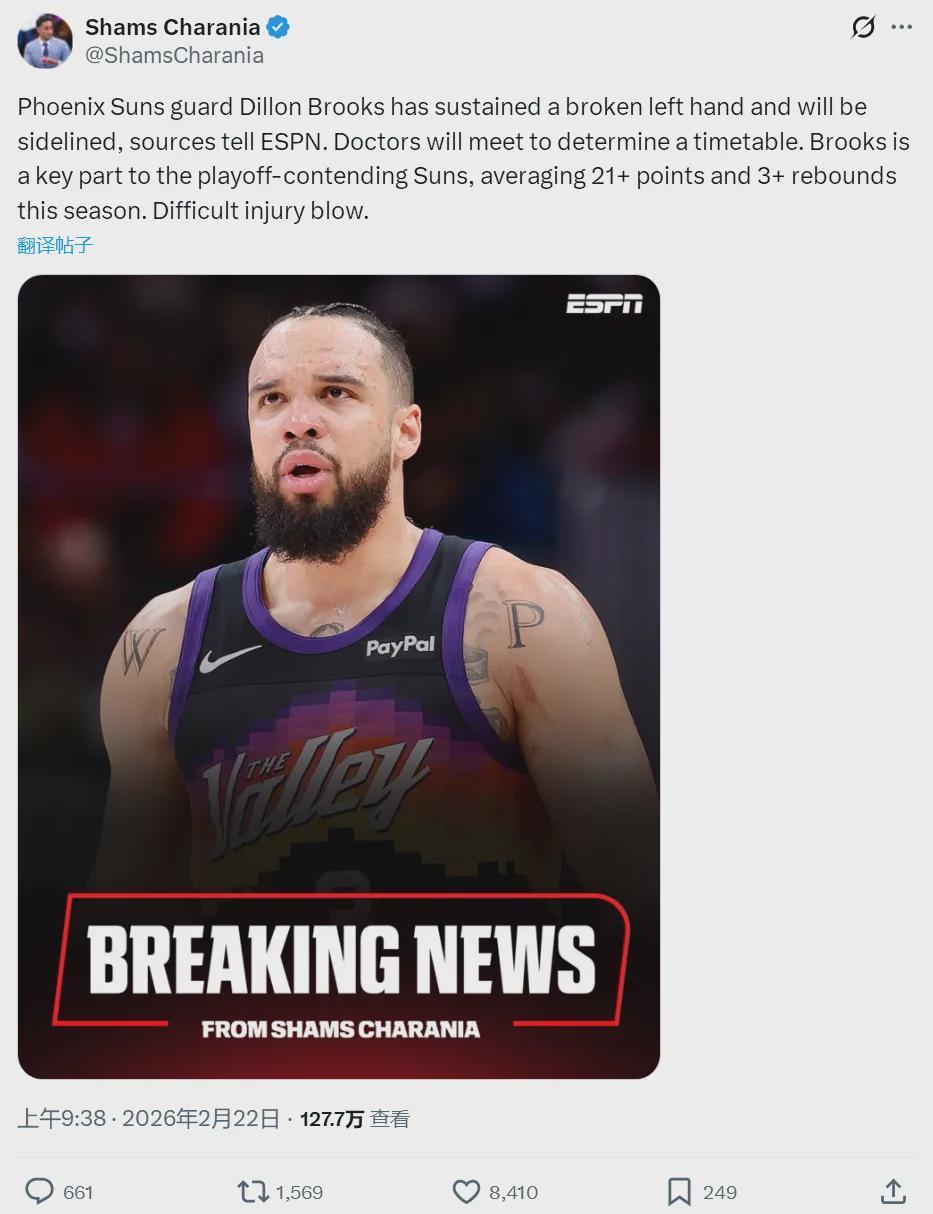This screenshot has height=1214, width=933.
Task: Tap the Grok icon beside the overflow menu
Action: (863, 28)
